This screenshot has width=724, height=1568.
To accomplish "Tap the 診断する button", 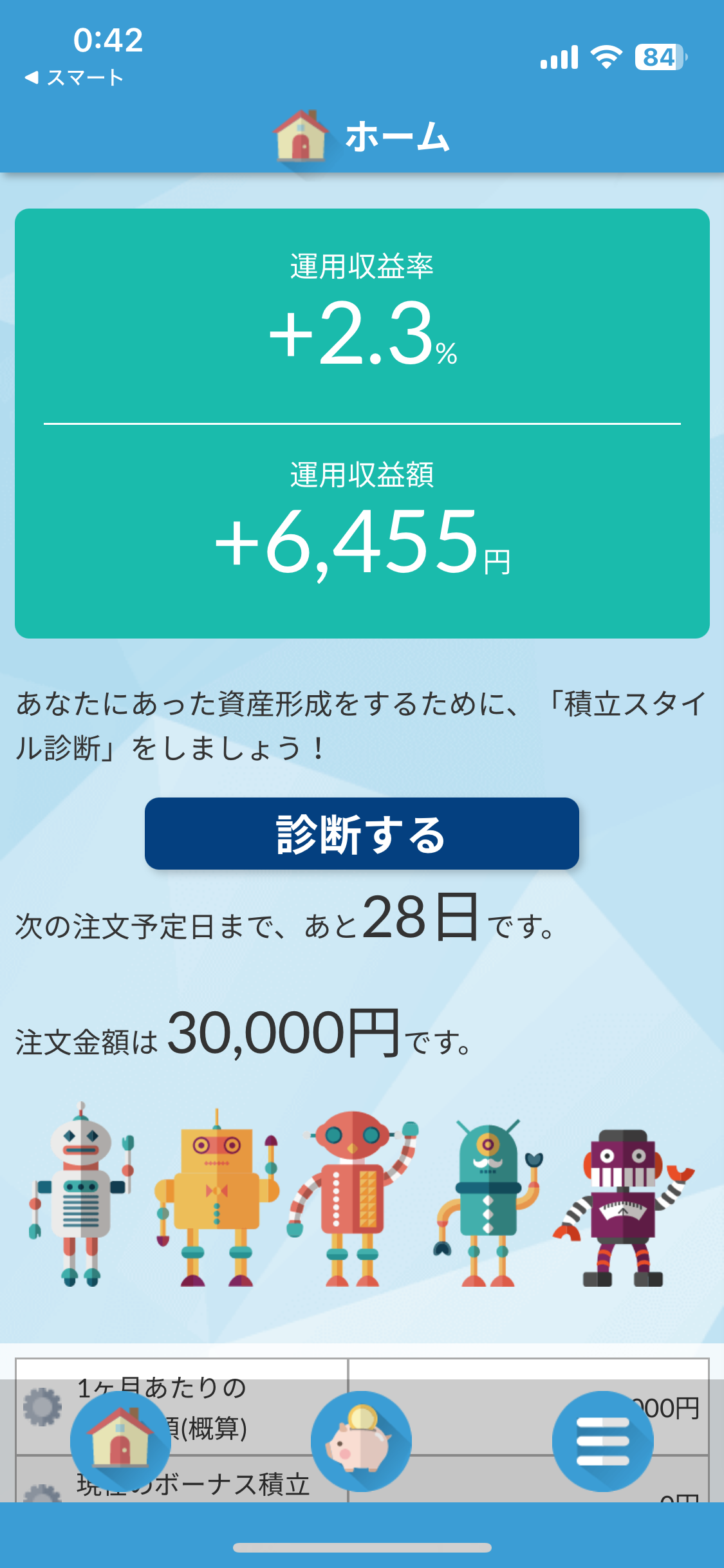I will (x=362, y=834).
